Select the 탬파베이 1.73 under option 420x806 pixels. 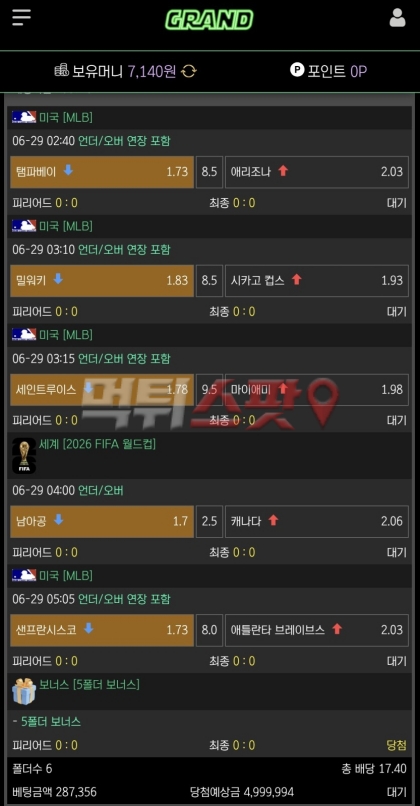(x=102, y=172)
